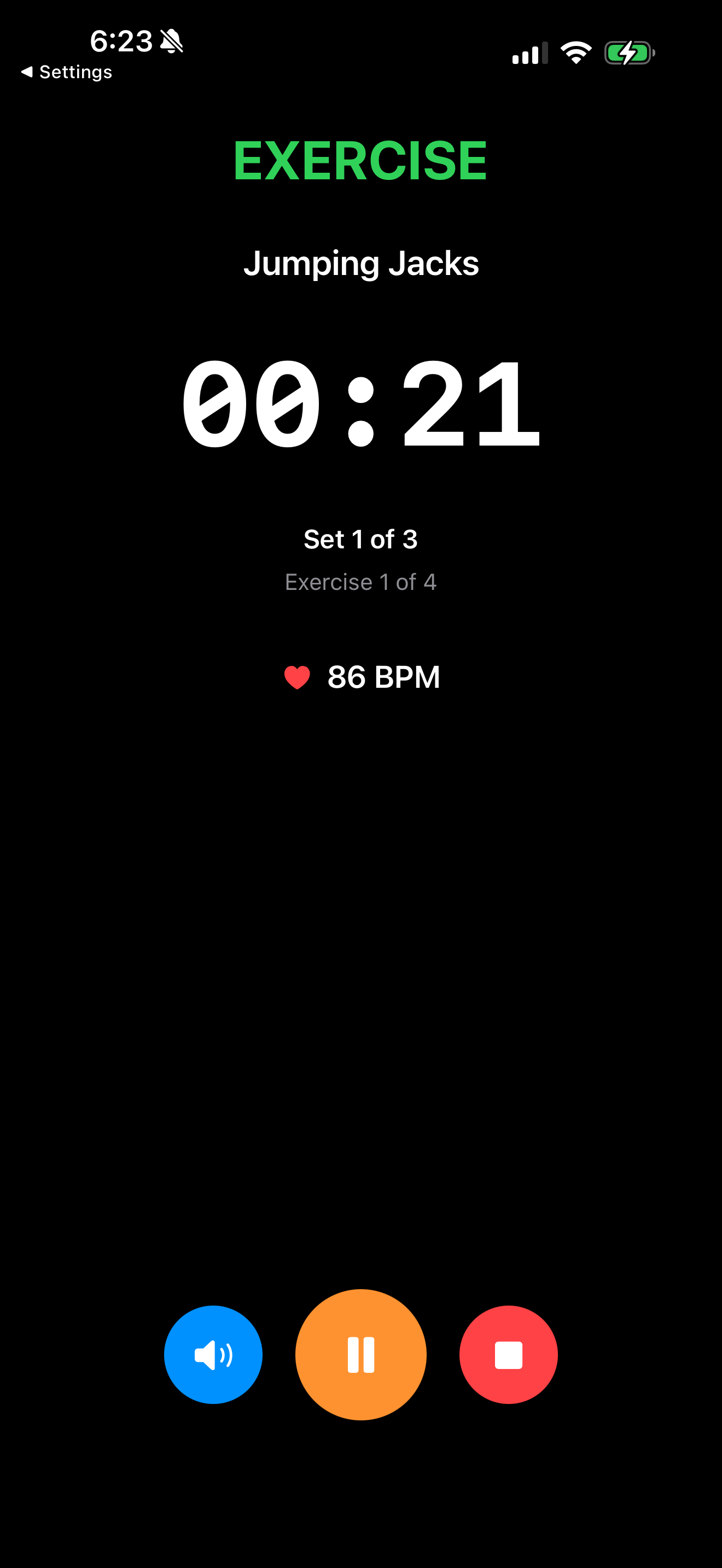722x1568 pixels.
Task: Select the Jumping Jacks exercise name
Action: [361, 263]
